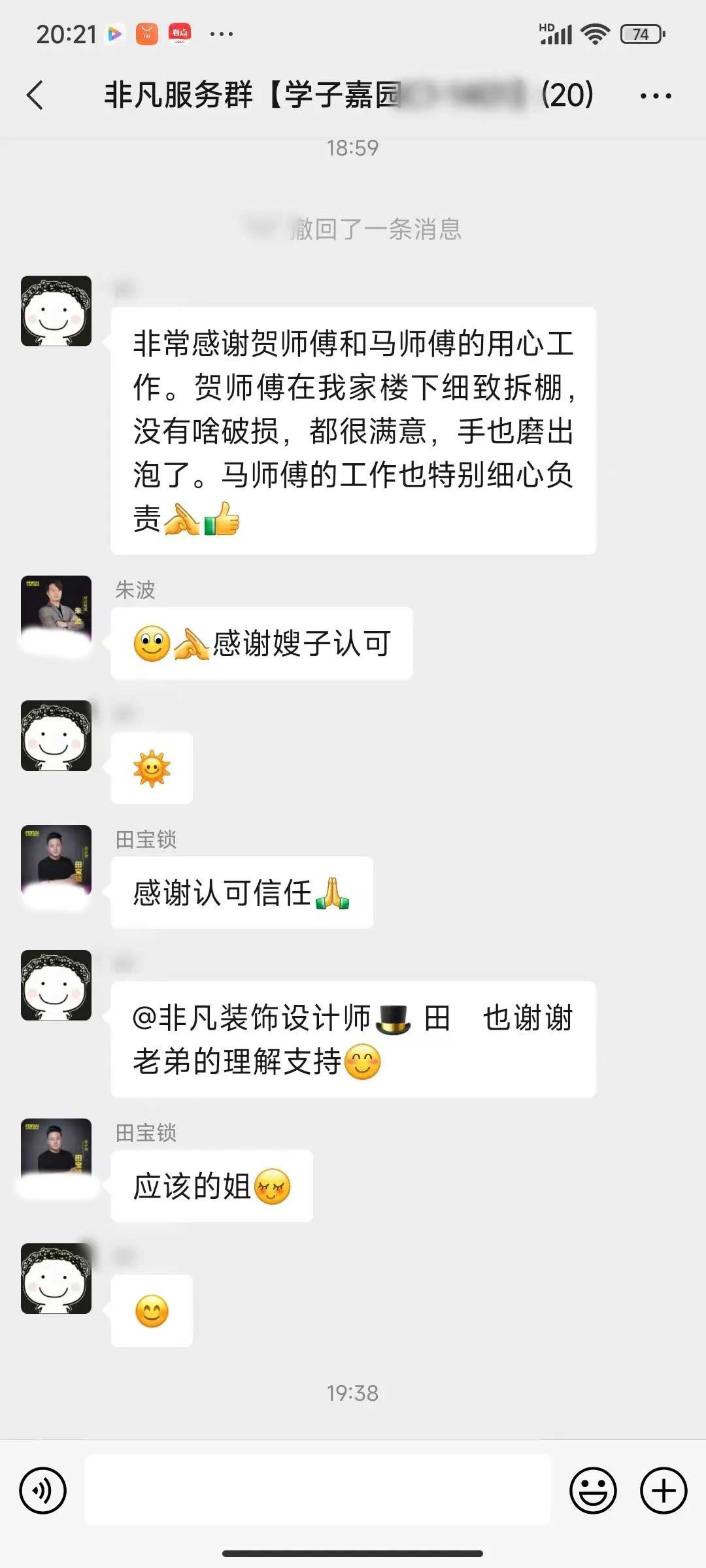Open the plus attachments menu
The height and width of the screenshot is (1568, 706).
click(663, 1490)
